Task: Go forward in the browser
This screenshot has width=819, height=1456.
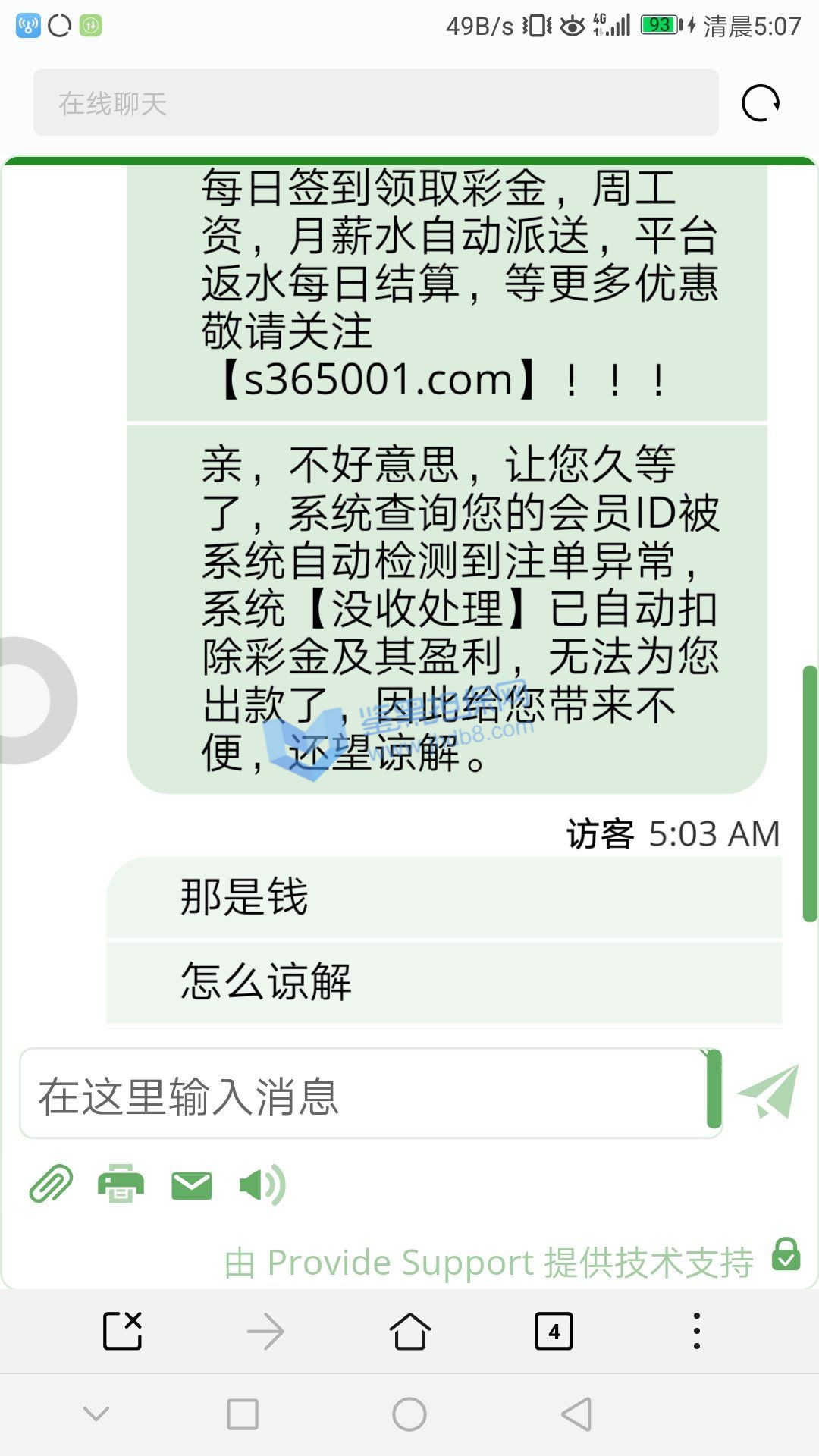Action: [265, 1332]
